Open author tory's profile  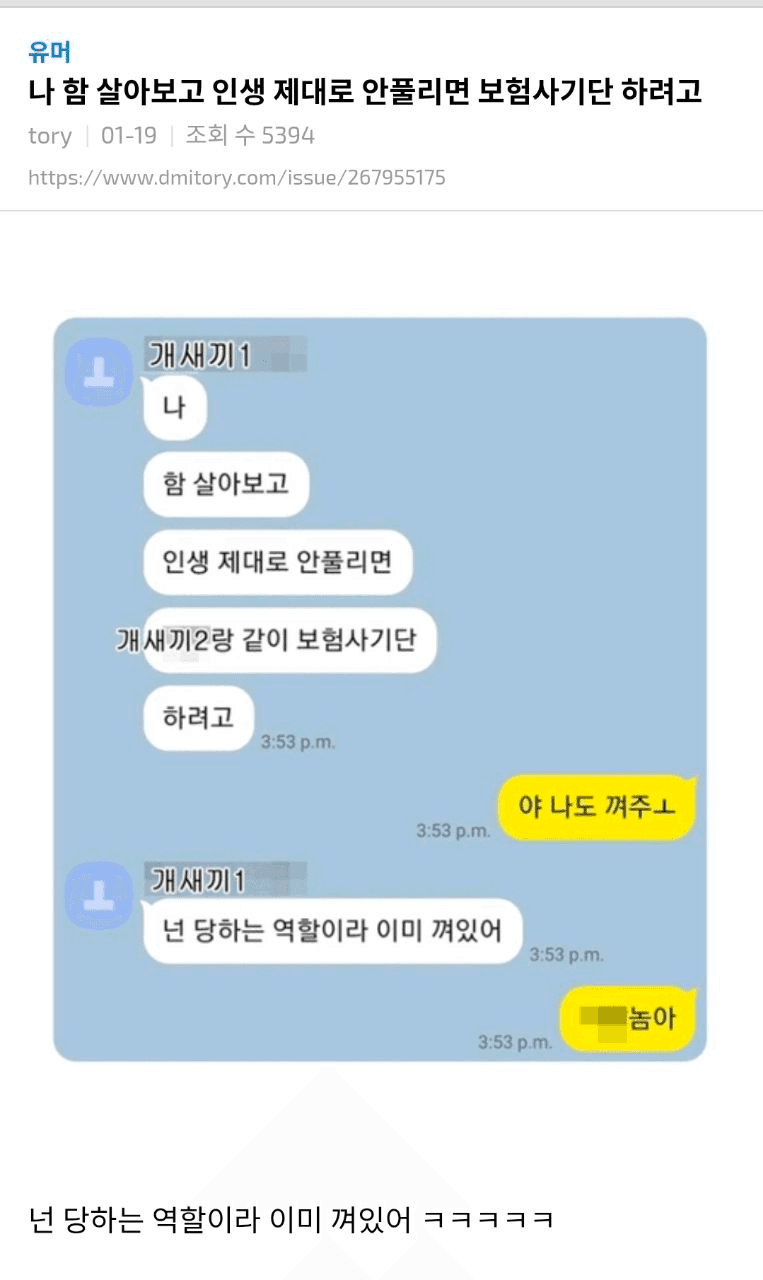(50, 136)
